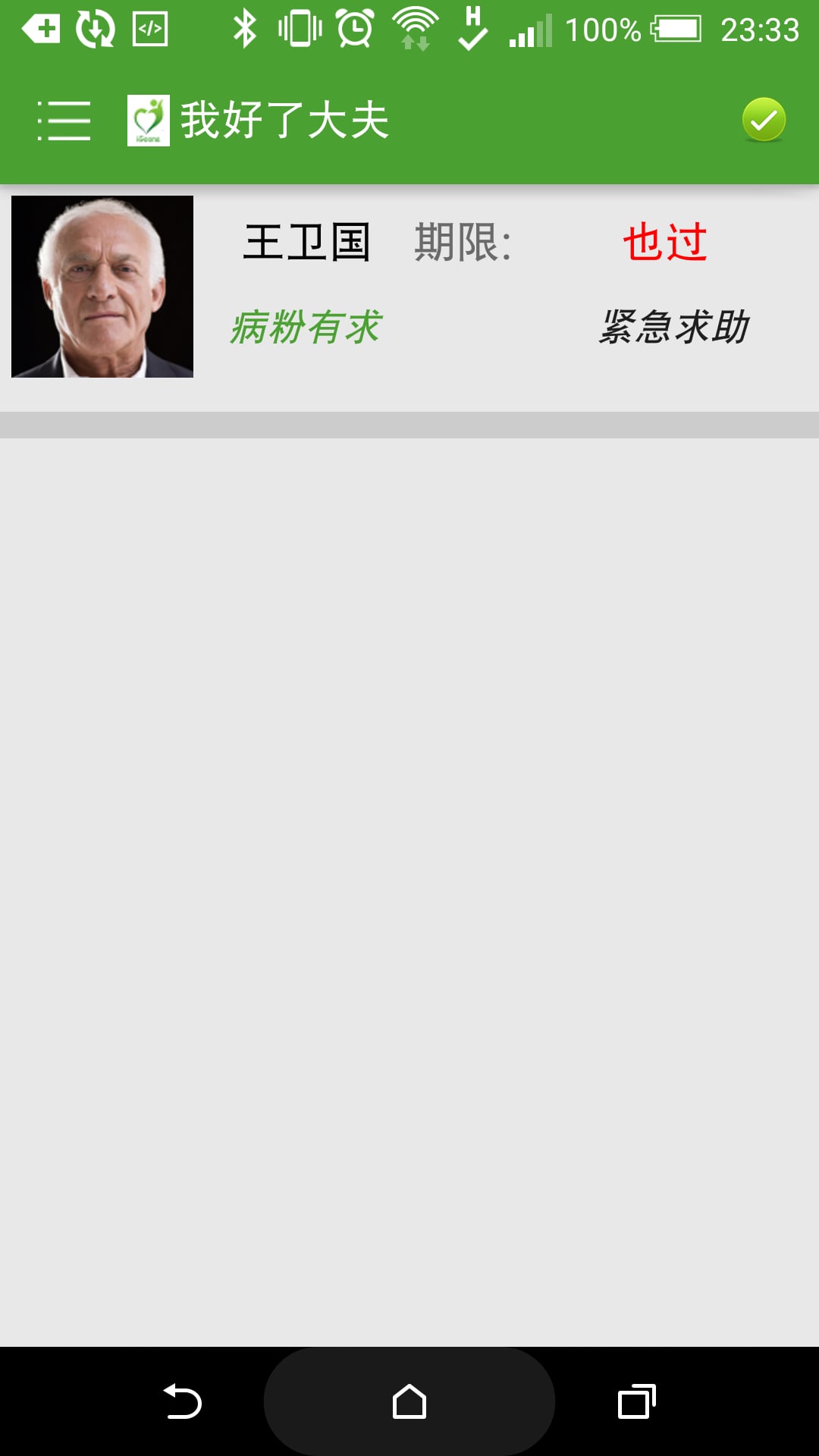Viewport: 819px width, 1456px height.
Task: Go back with system back button
Action: pos(182,1401)
